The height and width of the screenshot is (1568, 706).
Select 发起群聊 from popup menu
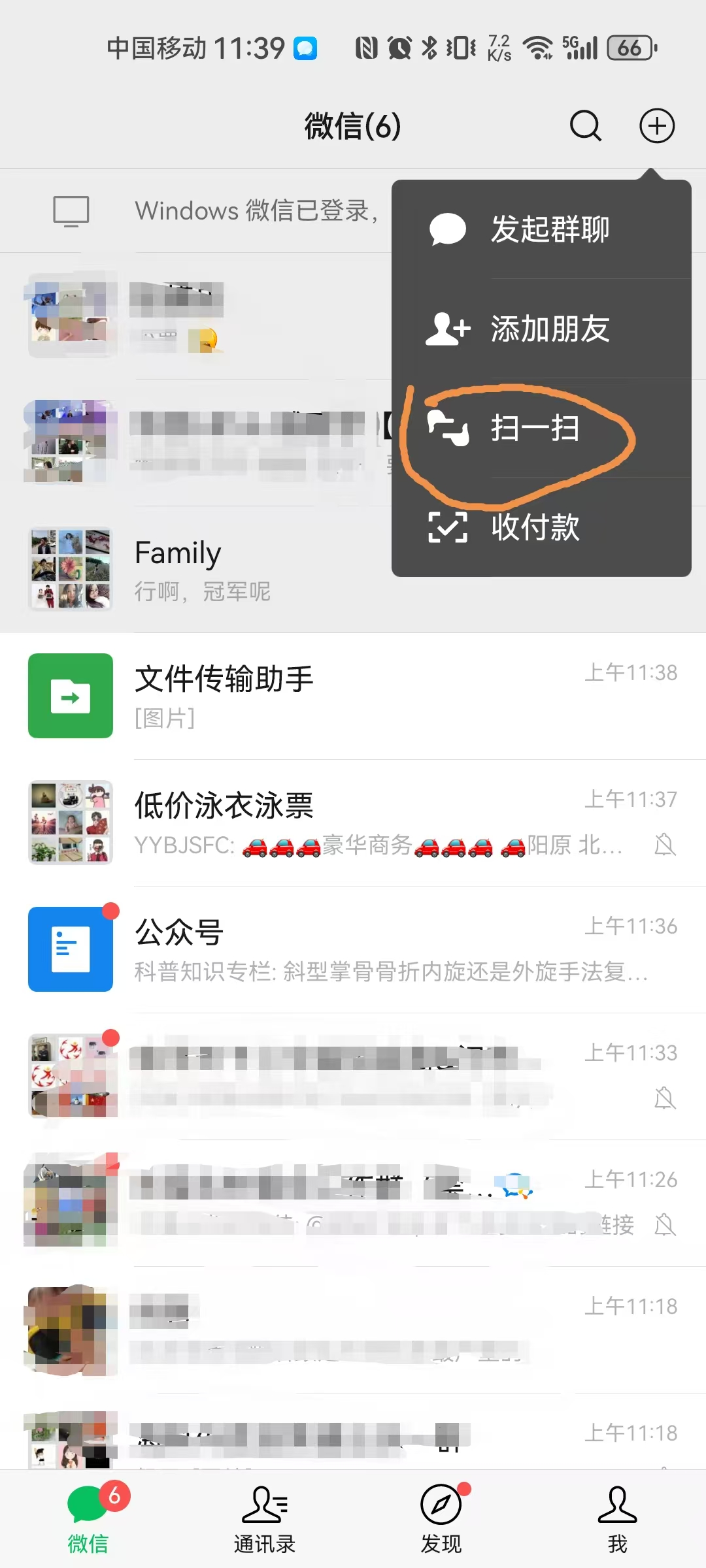541,229
